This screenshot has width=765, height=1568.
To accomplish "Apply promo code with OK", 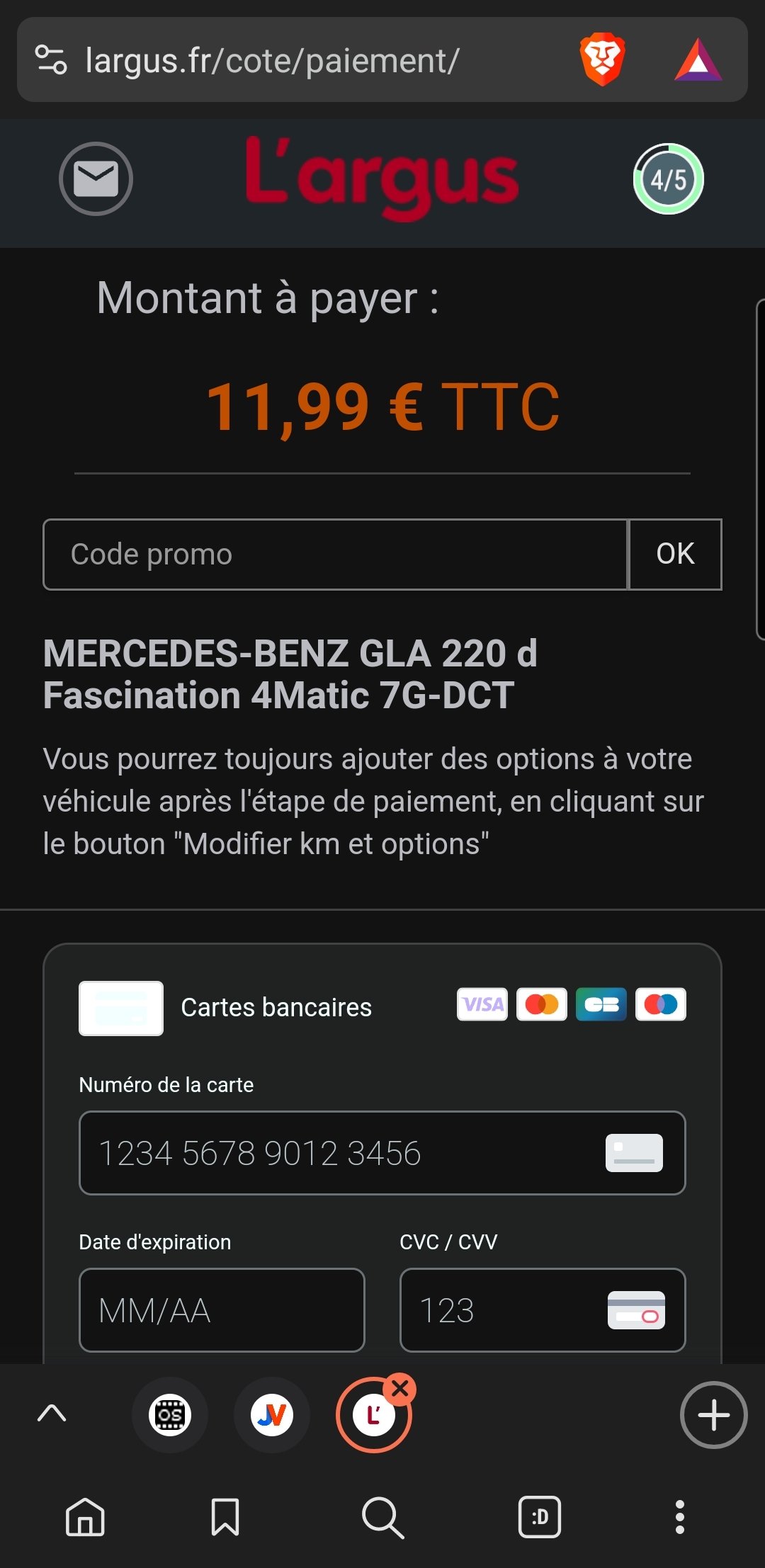I will (x=675, y=555).
